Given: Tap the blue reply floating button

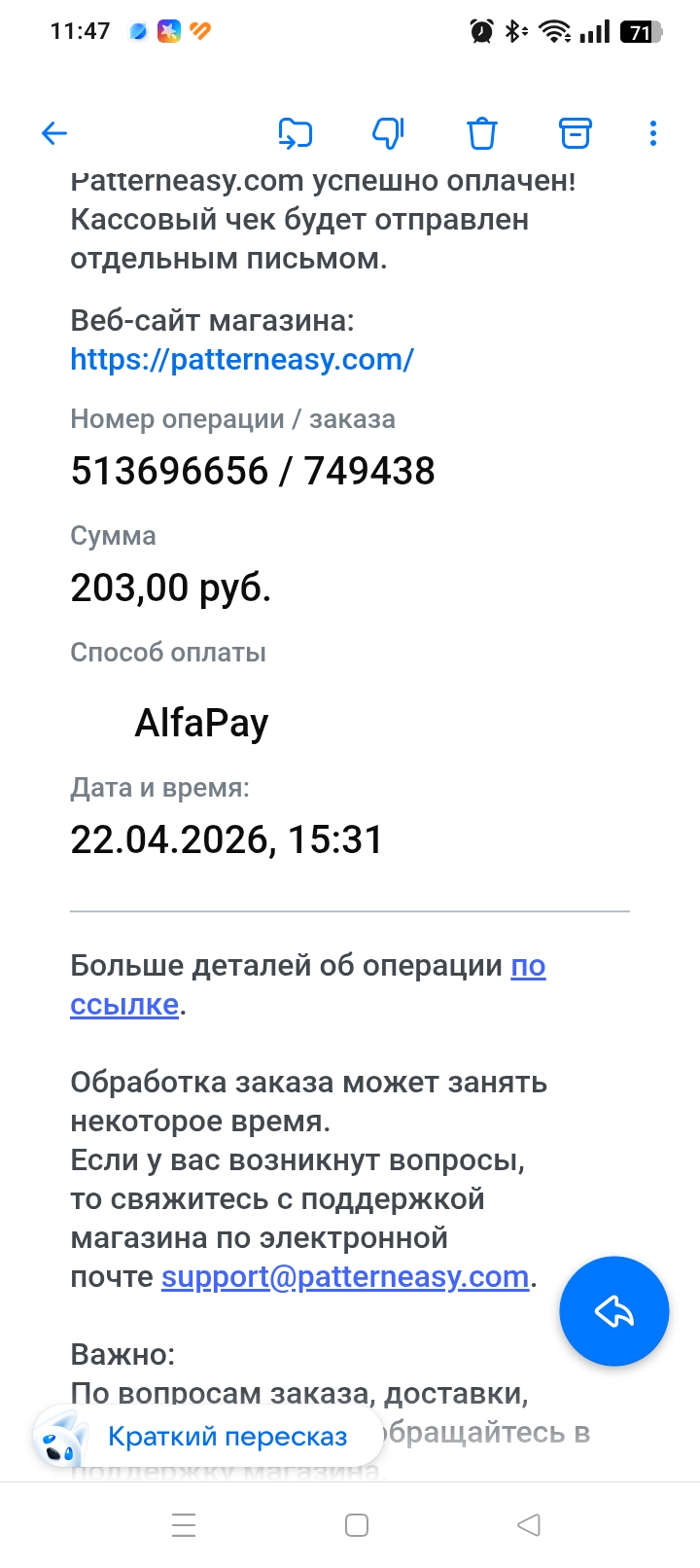Looking at the screenshot, I should click(x=613, y=1311).
